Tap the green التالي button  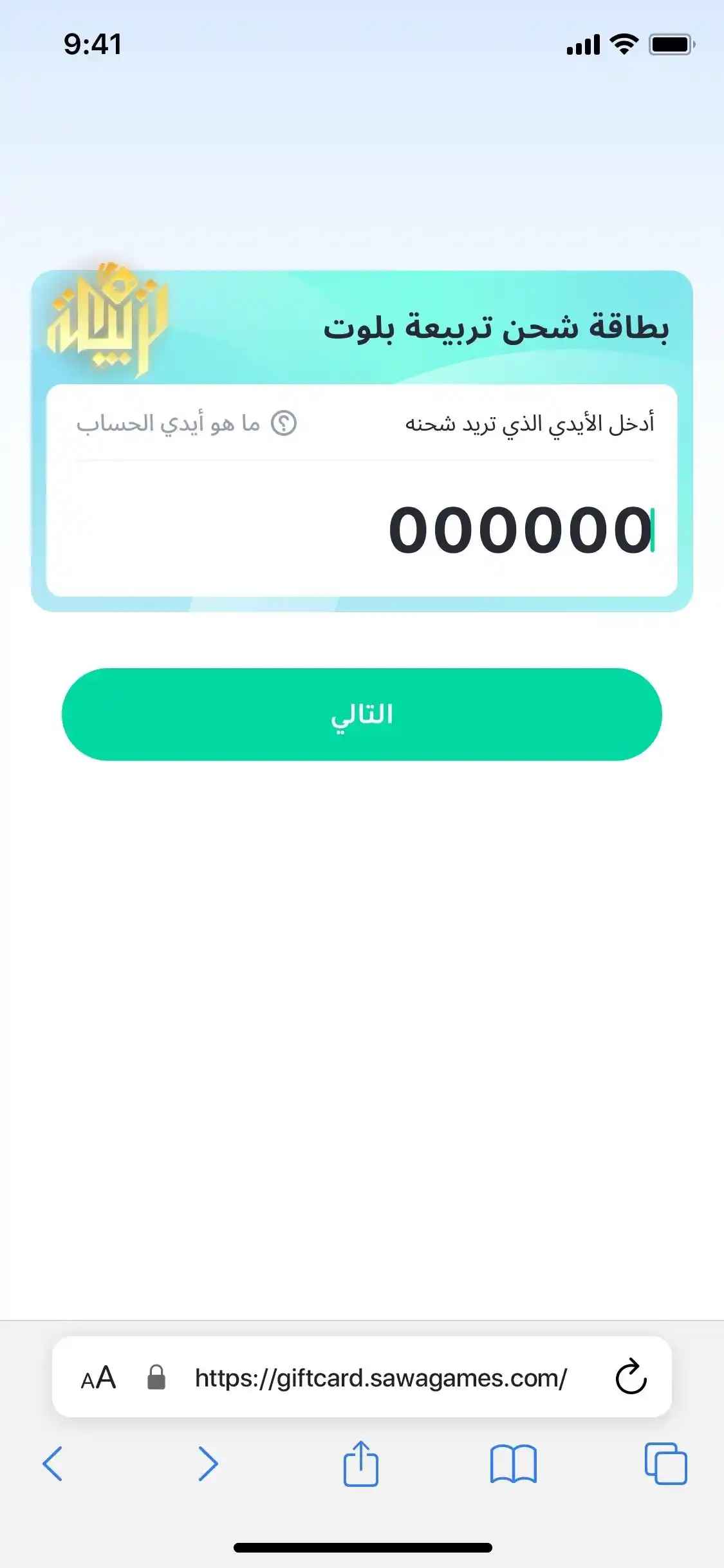362,714
